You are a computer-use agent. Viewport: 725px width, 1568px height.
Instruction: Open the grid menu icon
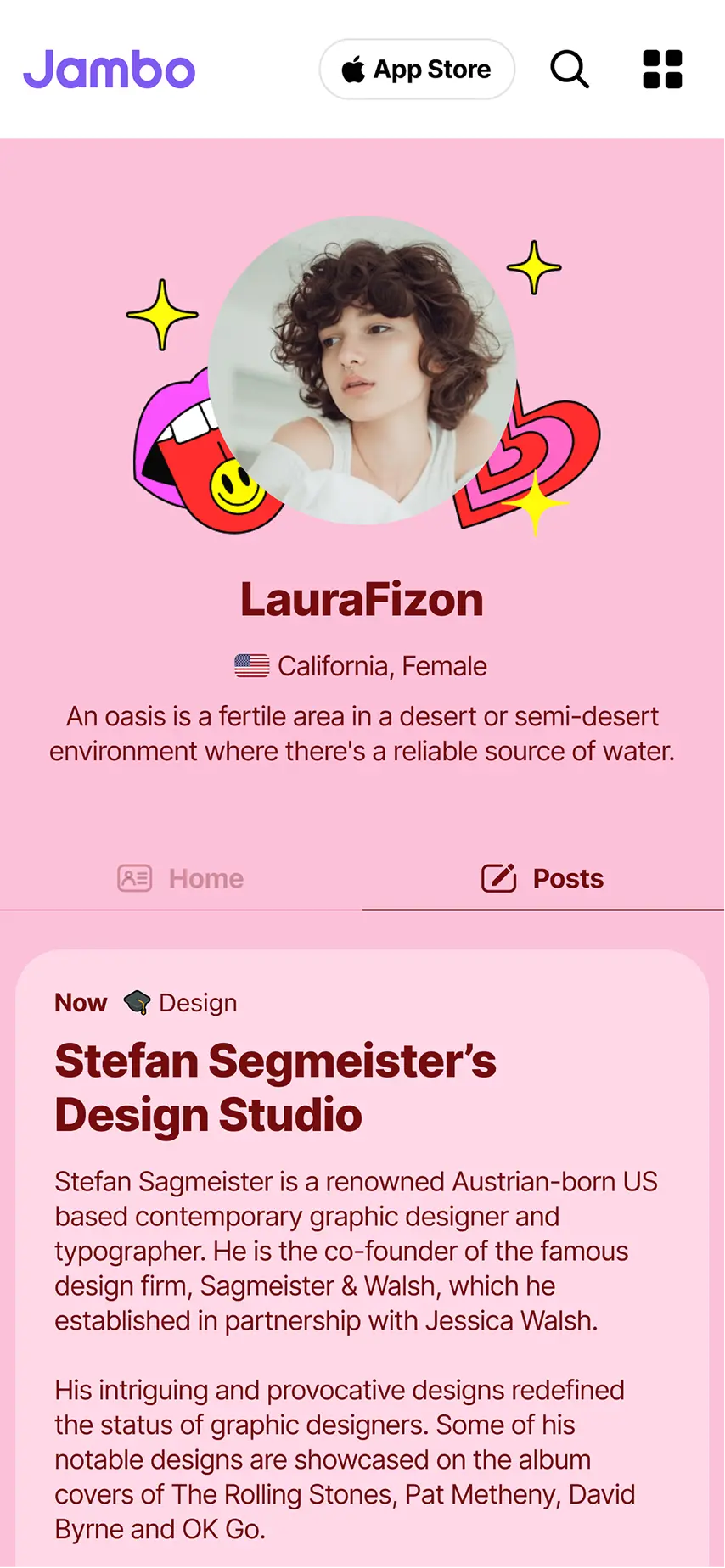662,70
